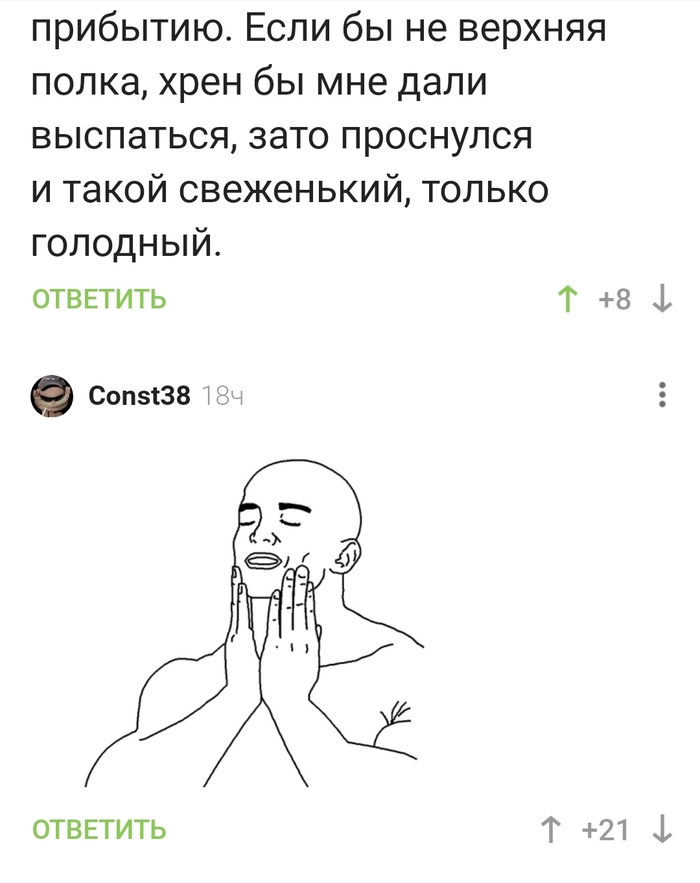
Task: Downvote the comment rated +8
Action: tap(662, 299)
